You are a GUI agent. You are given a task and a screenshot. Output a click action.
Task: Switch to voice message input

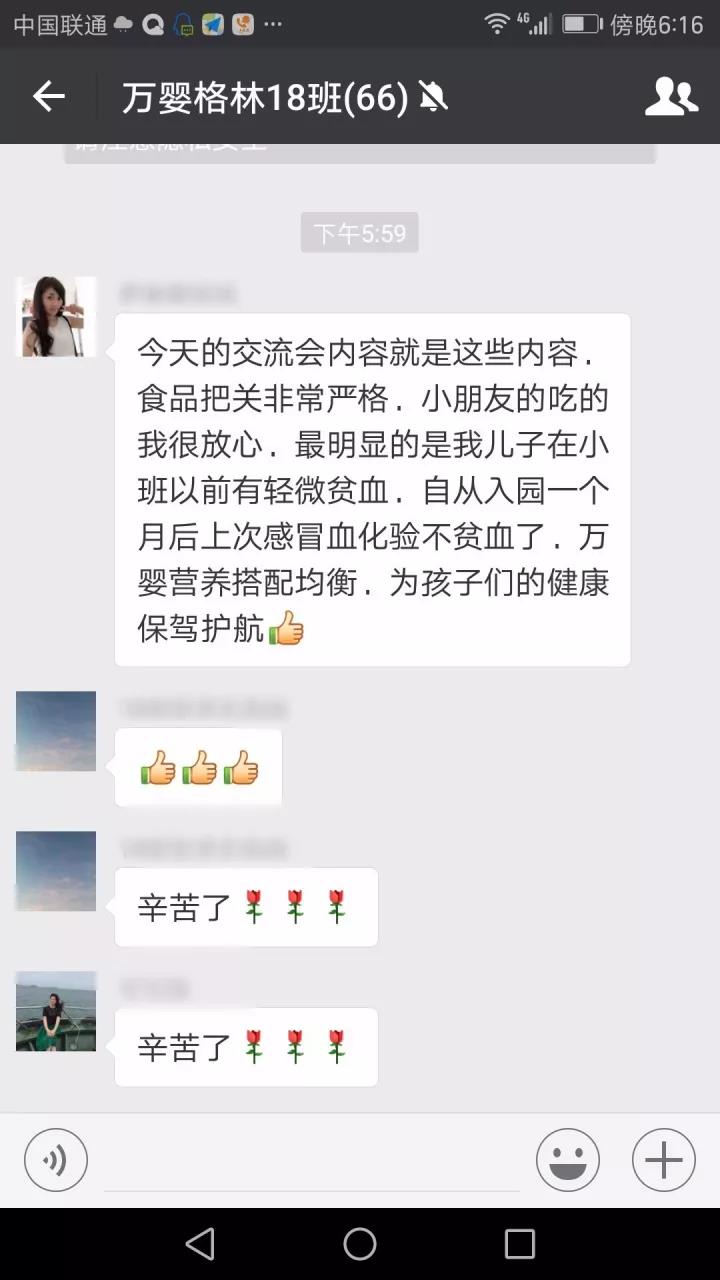56,1160
